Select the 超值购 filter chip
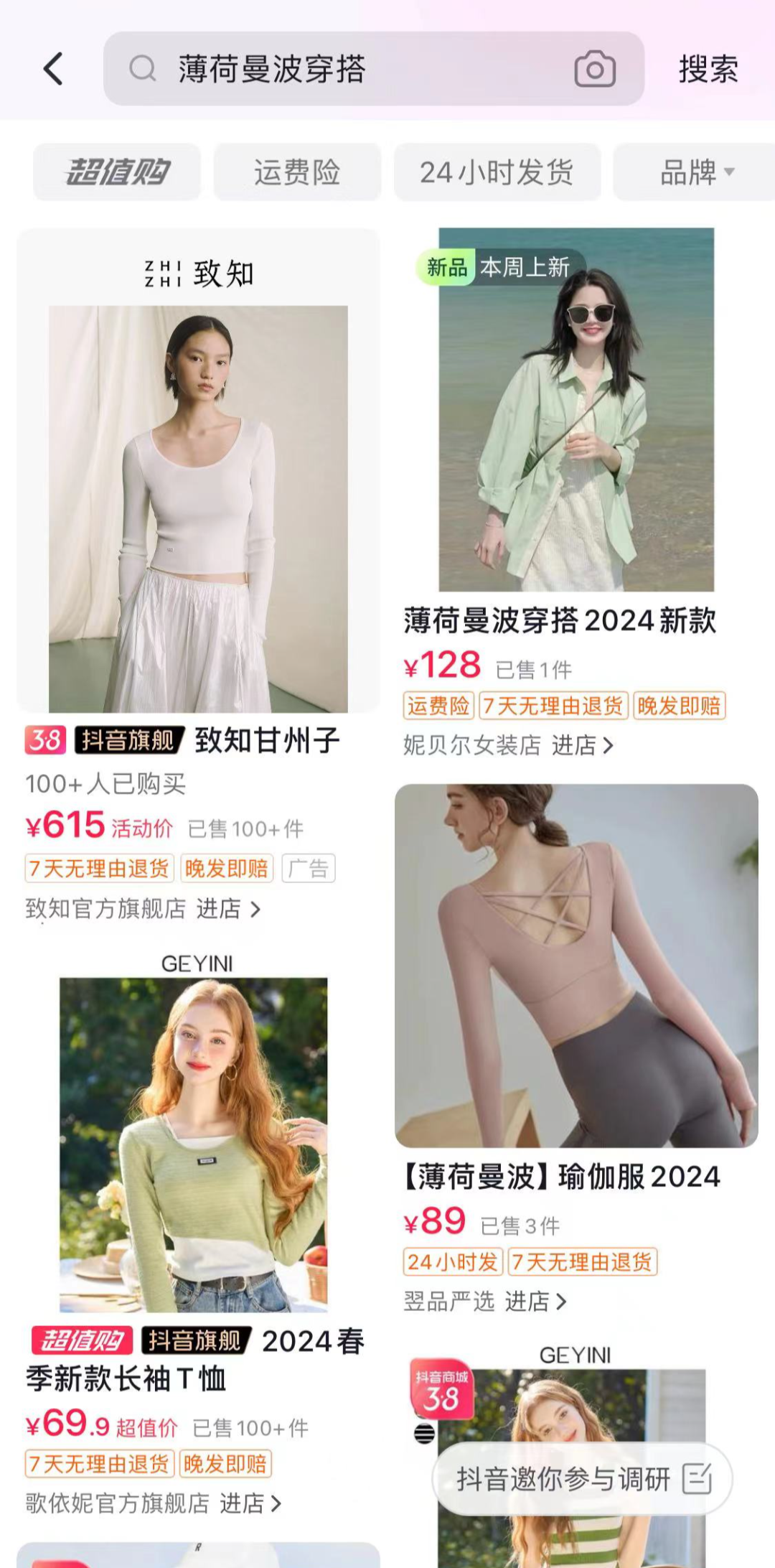Screen dimensions: 775x1568 (117, 172)
